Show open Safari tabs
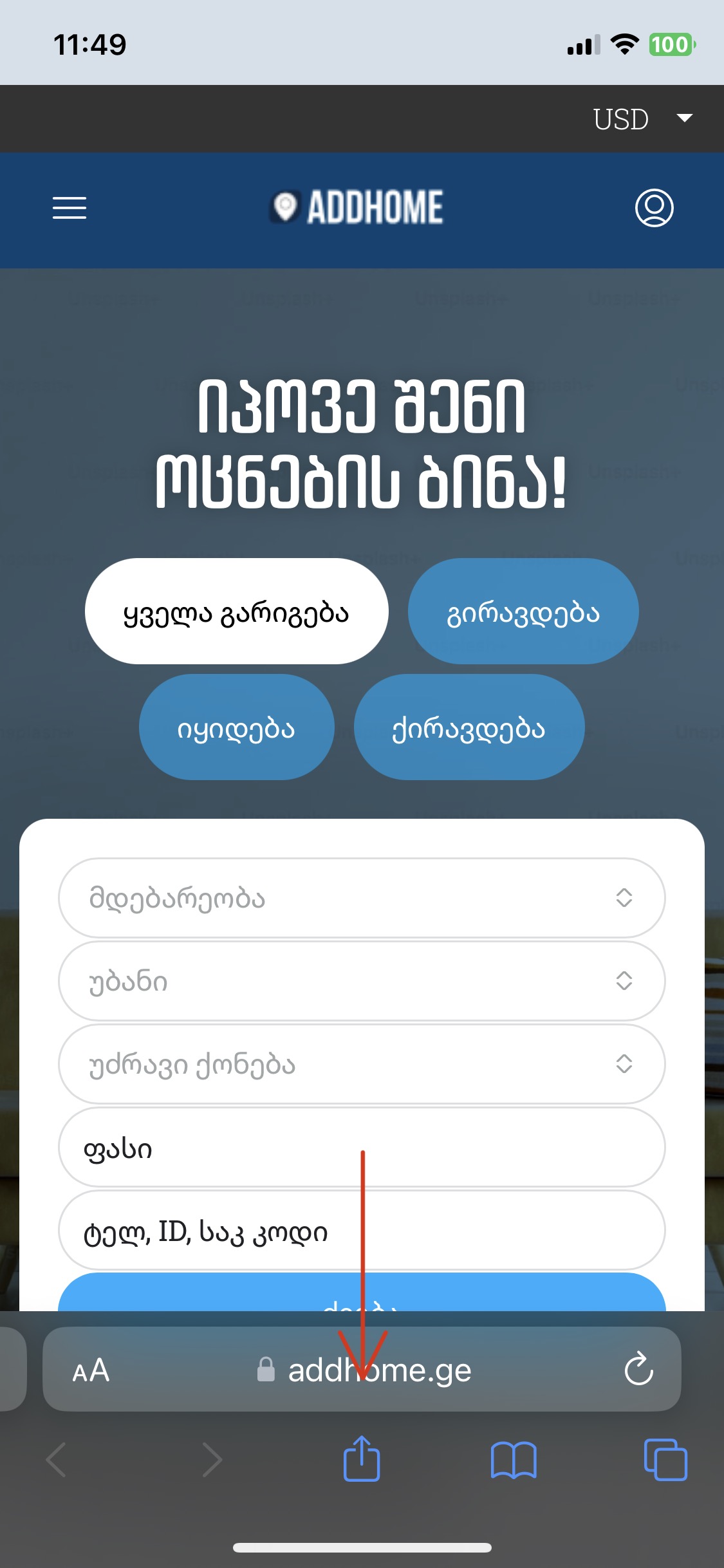 pyautogui.click(x=665, y=1460)
